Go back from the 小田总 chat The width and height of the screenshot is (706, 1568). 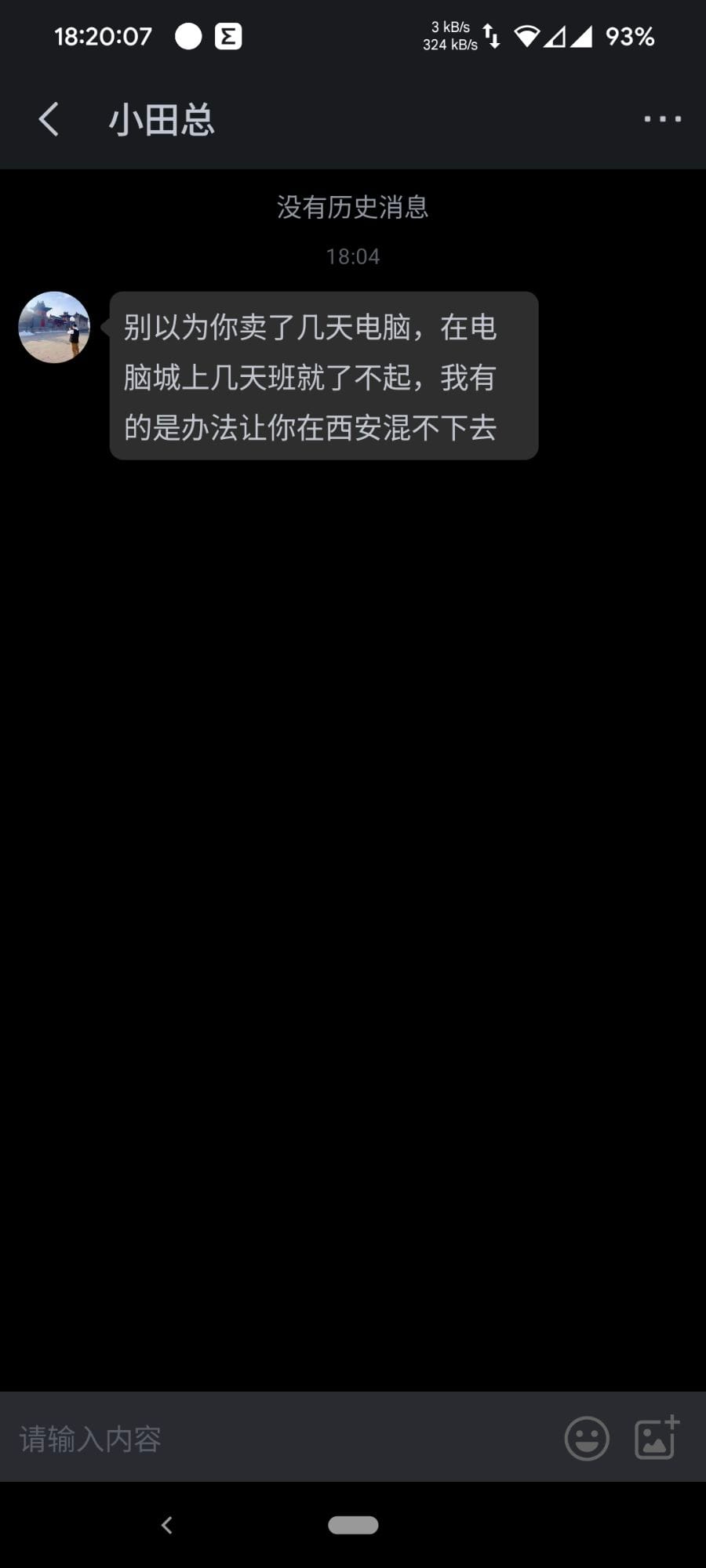pos(49,119)
